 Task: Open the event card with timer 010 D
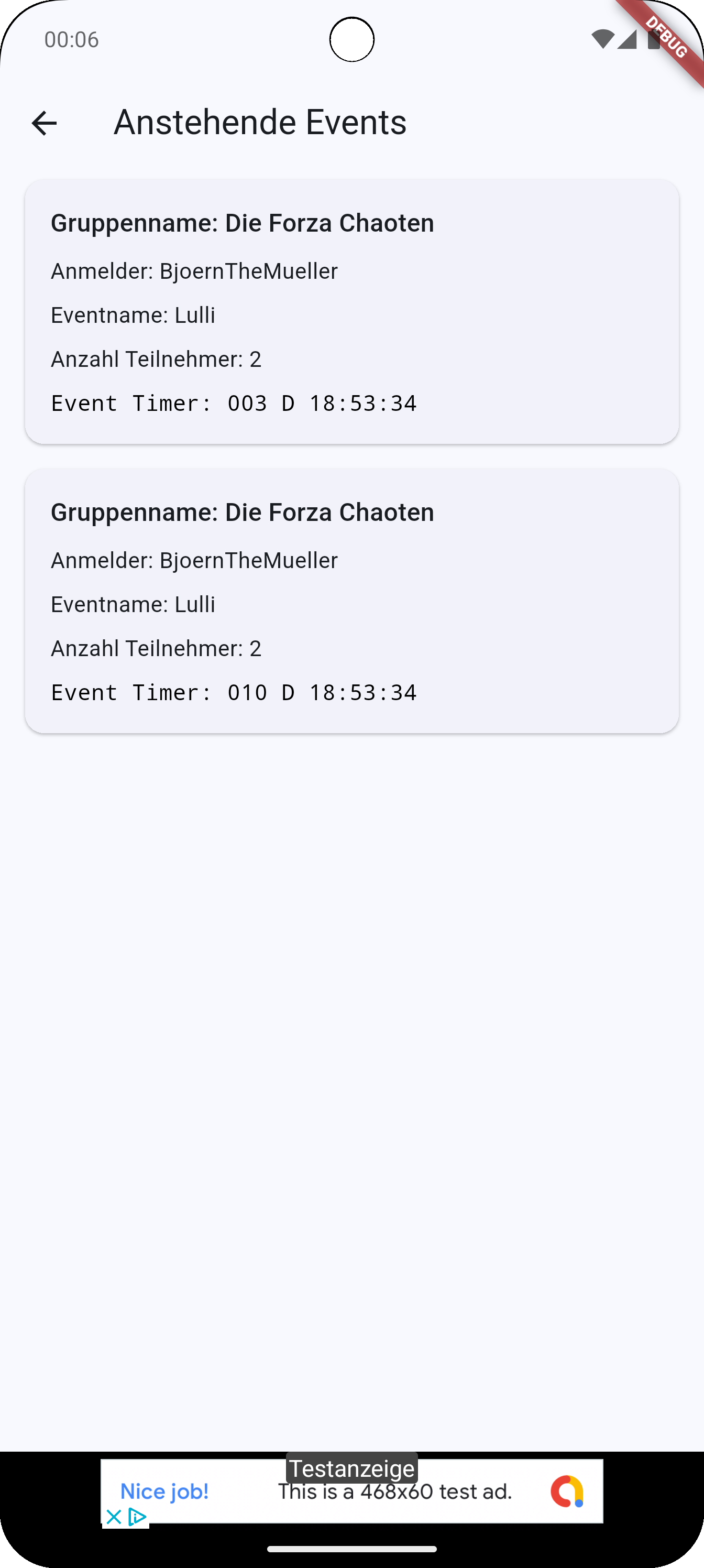pyautogui.click(x=351, y=600)
